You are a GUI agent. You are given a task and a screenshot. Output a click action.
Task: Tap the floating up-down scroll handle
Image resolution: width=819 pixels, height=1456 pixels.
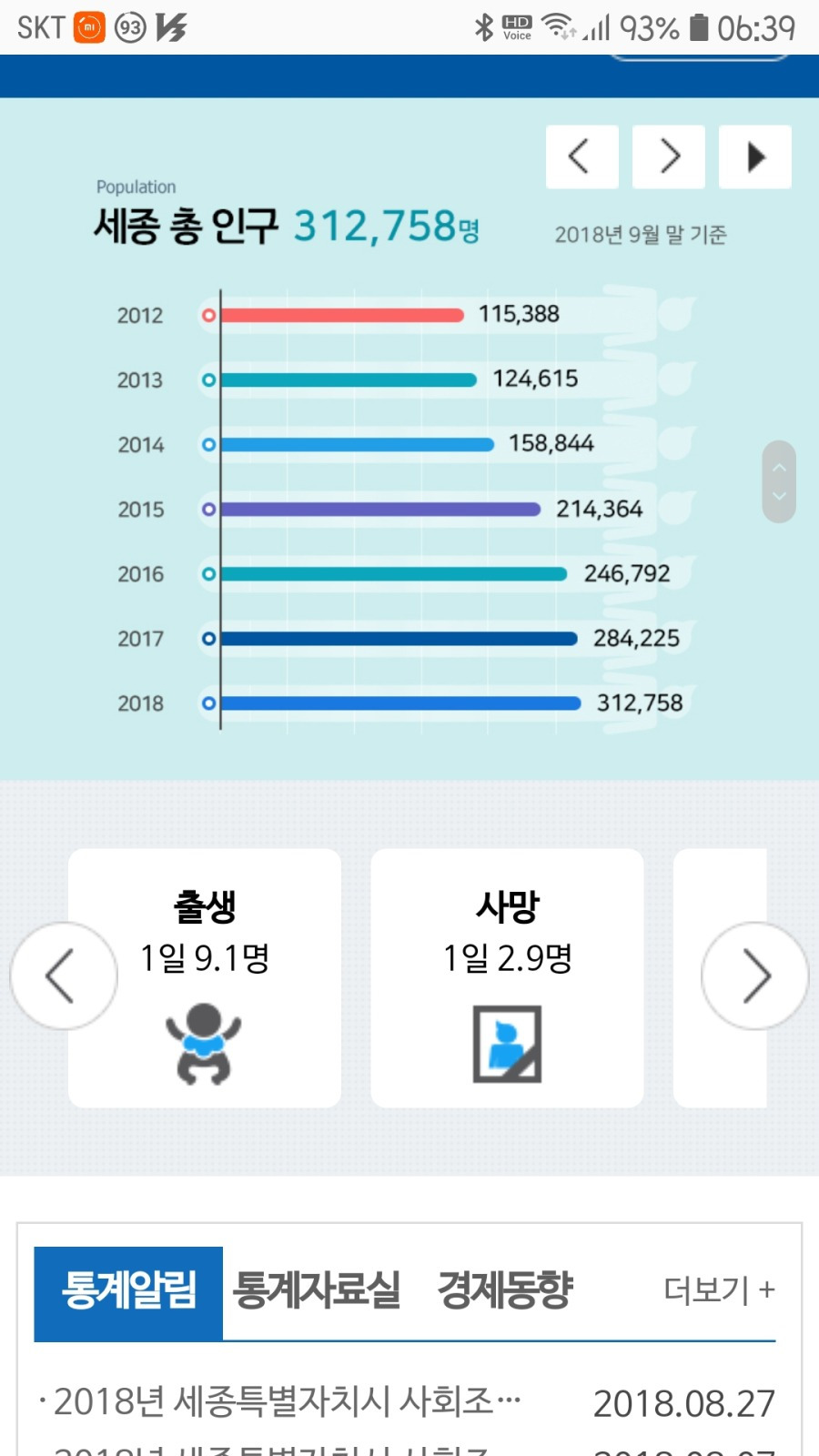[x=779, y=481]
